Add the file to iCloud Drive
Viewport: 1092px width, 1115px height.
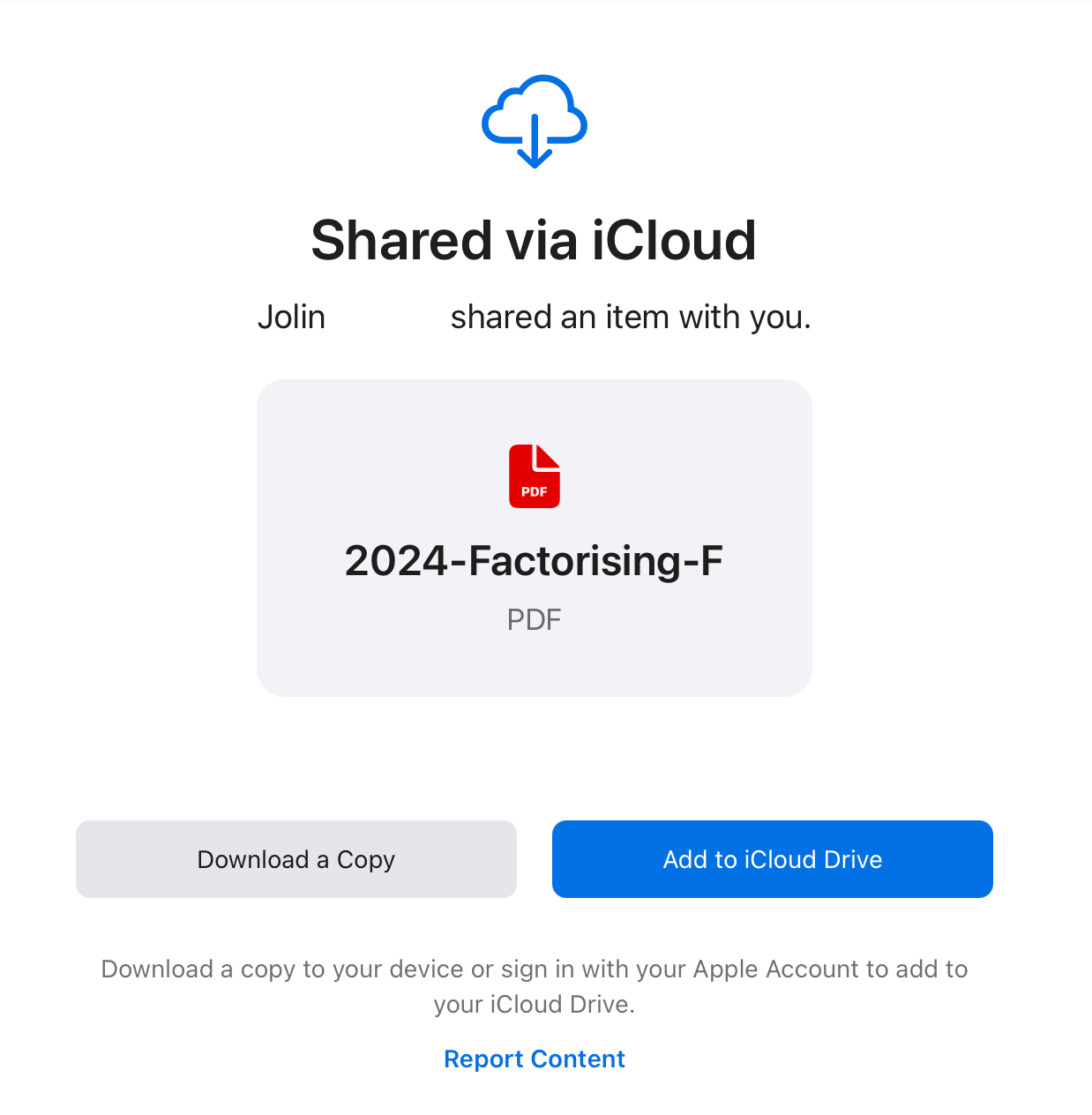pos(772,859)
